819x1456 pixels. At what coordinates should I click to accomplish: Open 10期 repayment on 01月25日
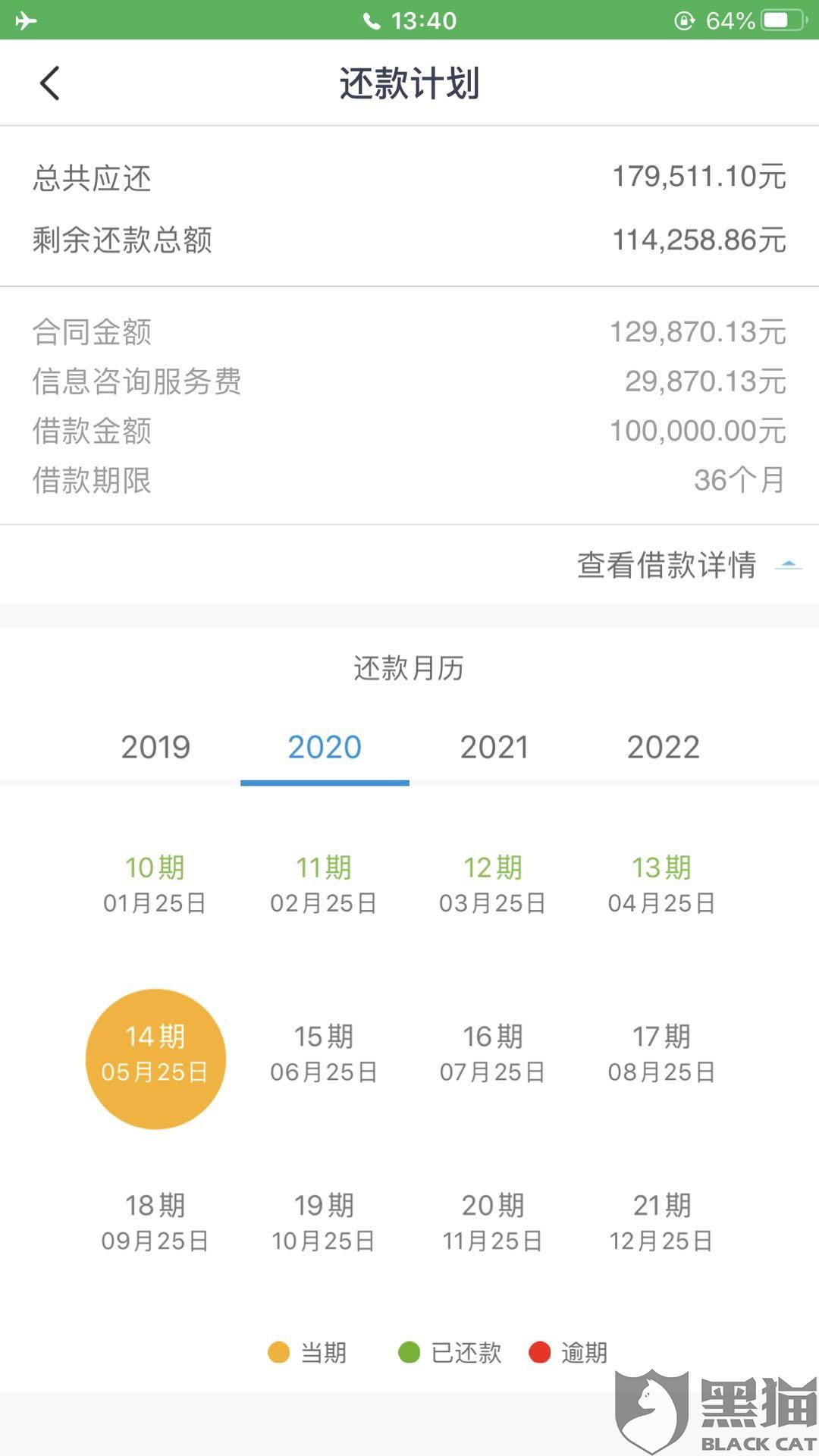point(155,884)
